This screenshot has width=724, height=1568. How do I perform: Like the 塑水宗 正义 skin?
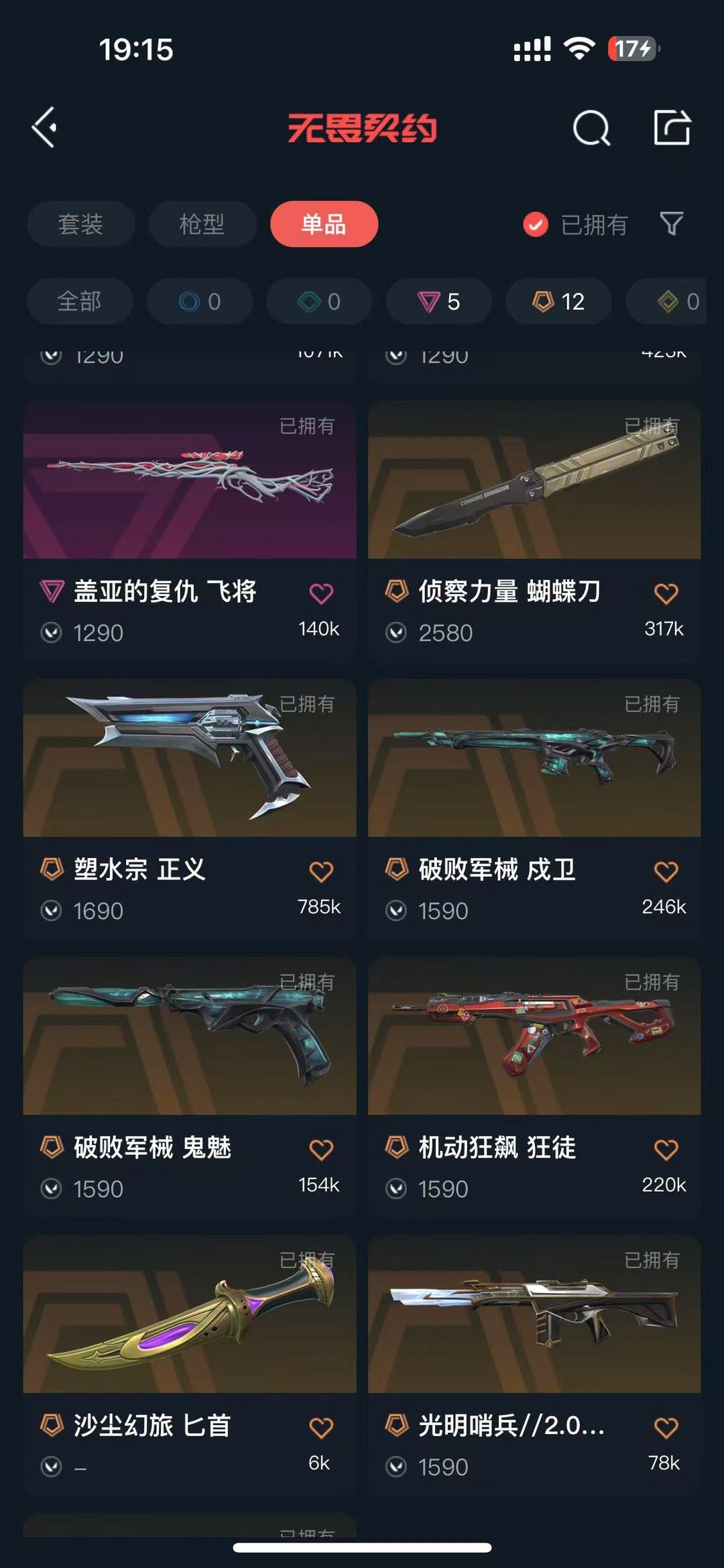(321, 871)
